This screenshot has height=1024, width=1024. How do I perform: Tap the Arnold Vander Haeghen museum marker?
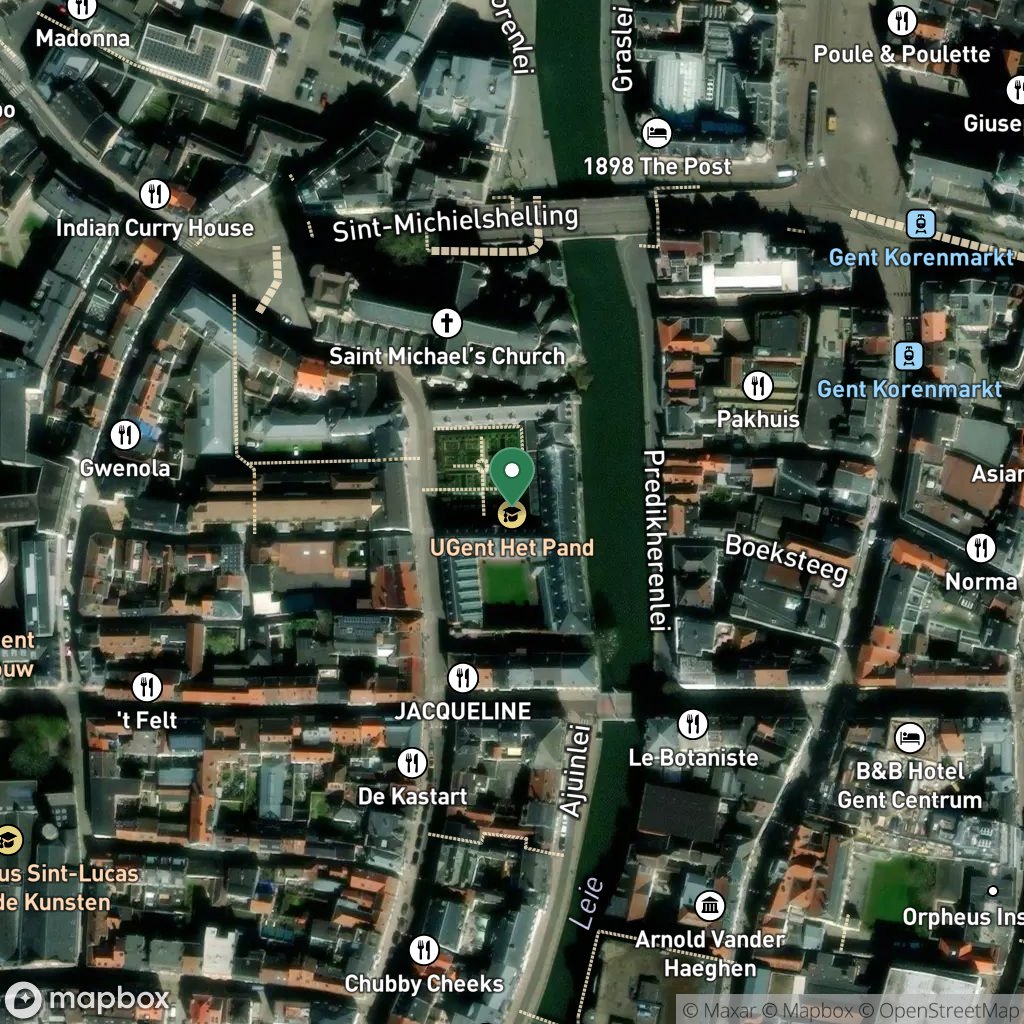pyautogui.click(x=710, y=906)
